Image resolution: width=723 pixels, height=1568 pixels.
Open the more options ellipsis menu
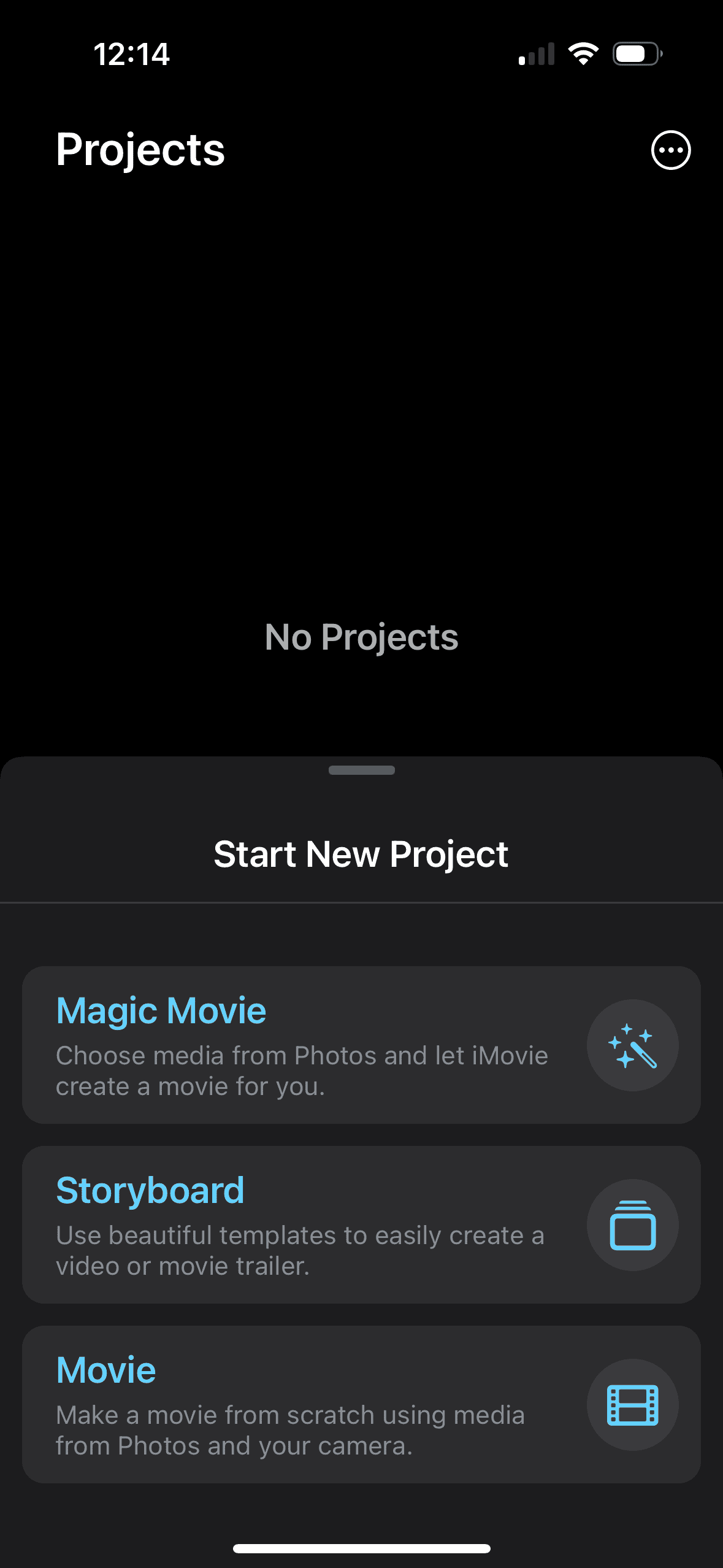click(x=670, y=150)
